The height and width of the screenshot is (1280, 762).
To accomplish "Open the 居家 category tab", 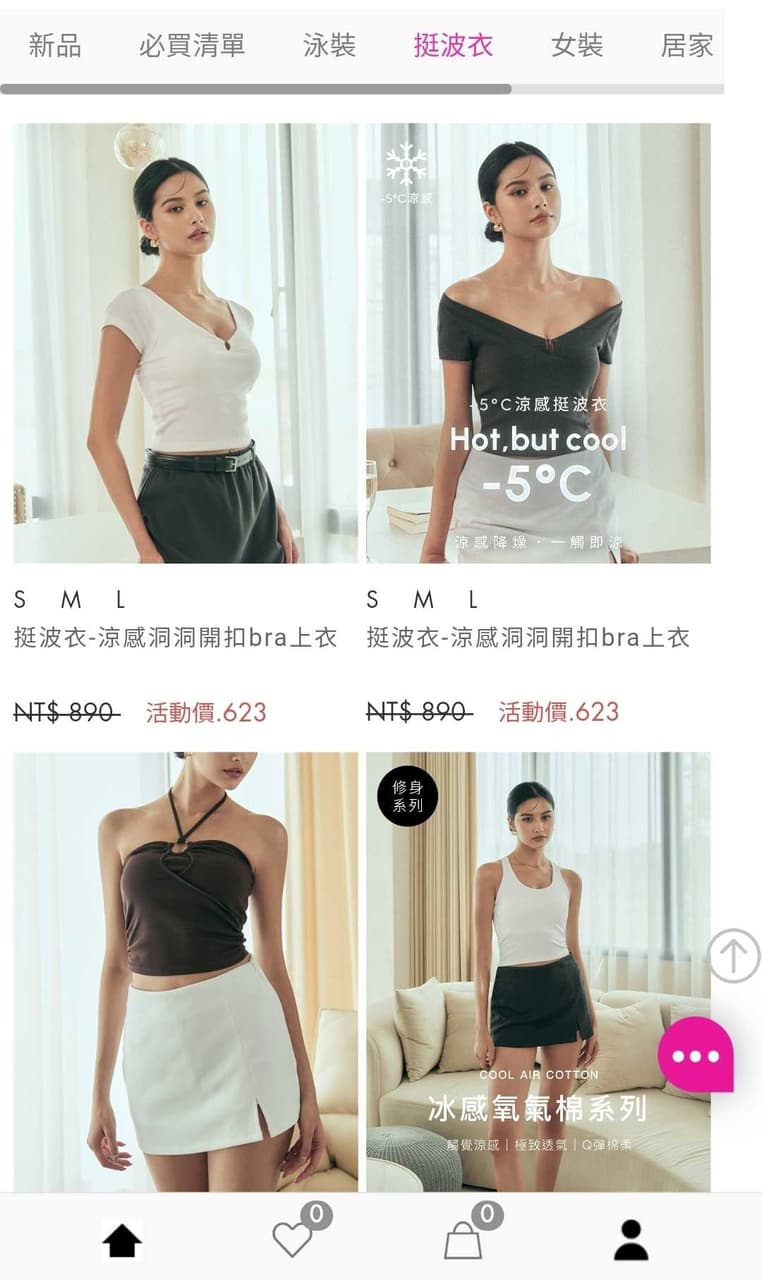I will (x=687, y=45).
